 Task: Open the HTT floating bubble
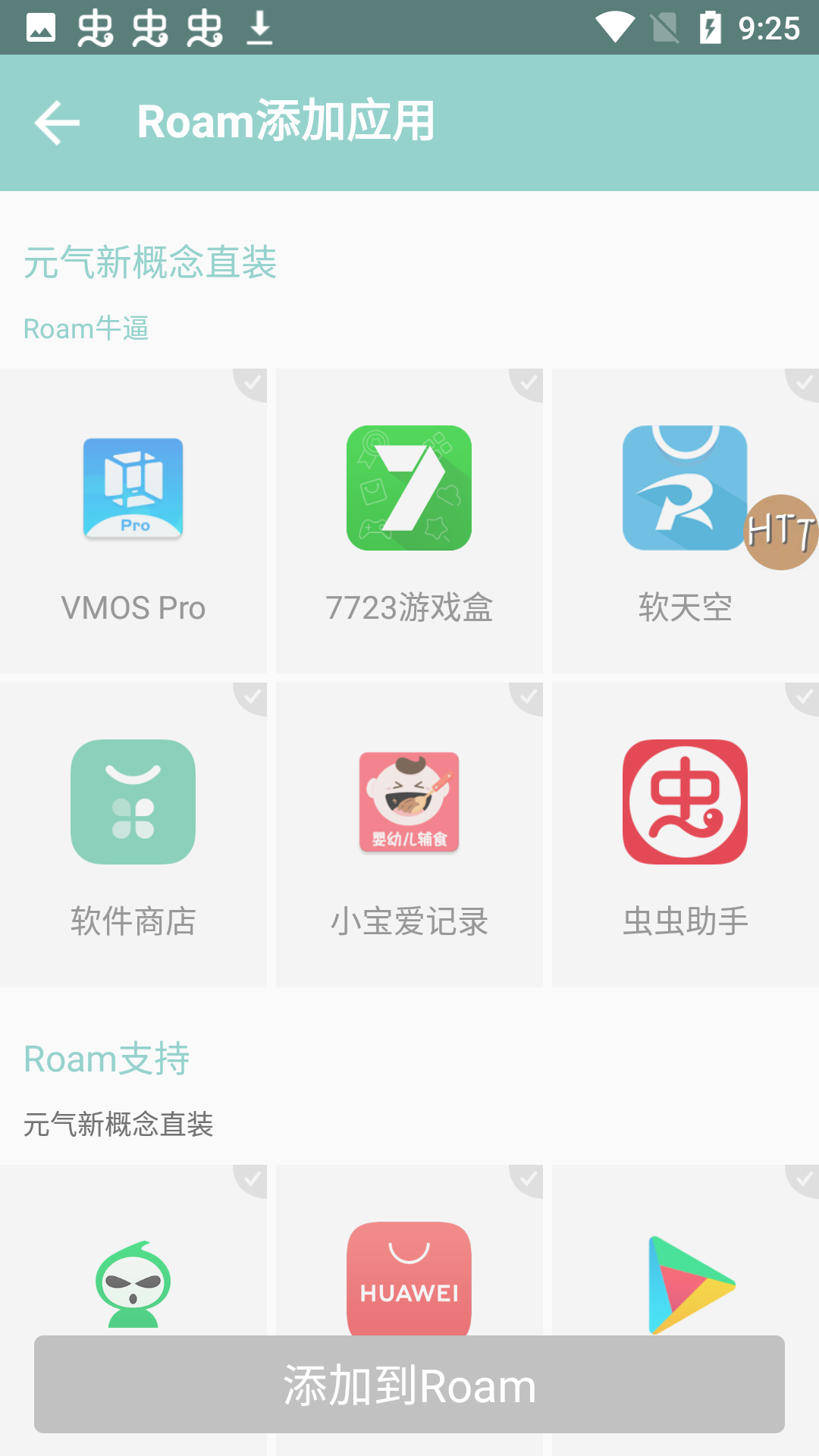tap(781, 532)
